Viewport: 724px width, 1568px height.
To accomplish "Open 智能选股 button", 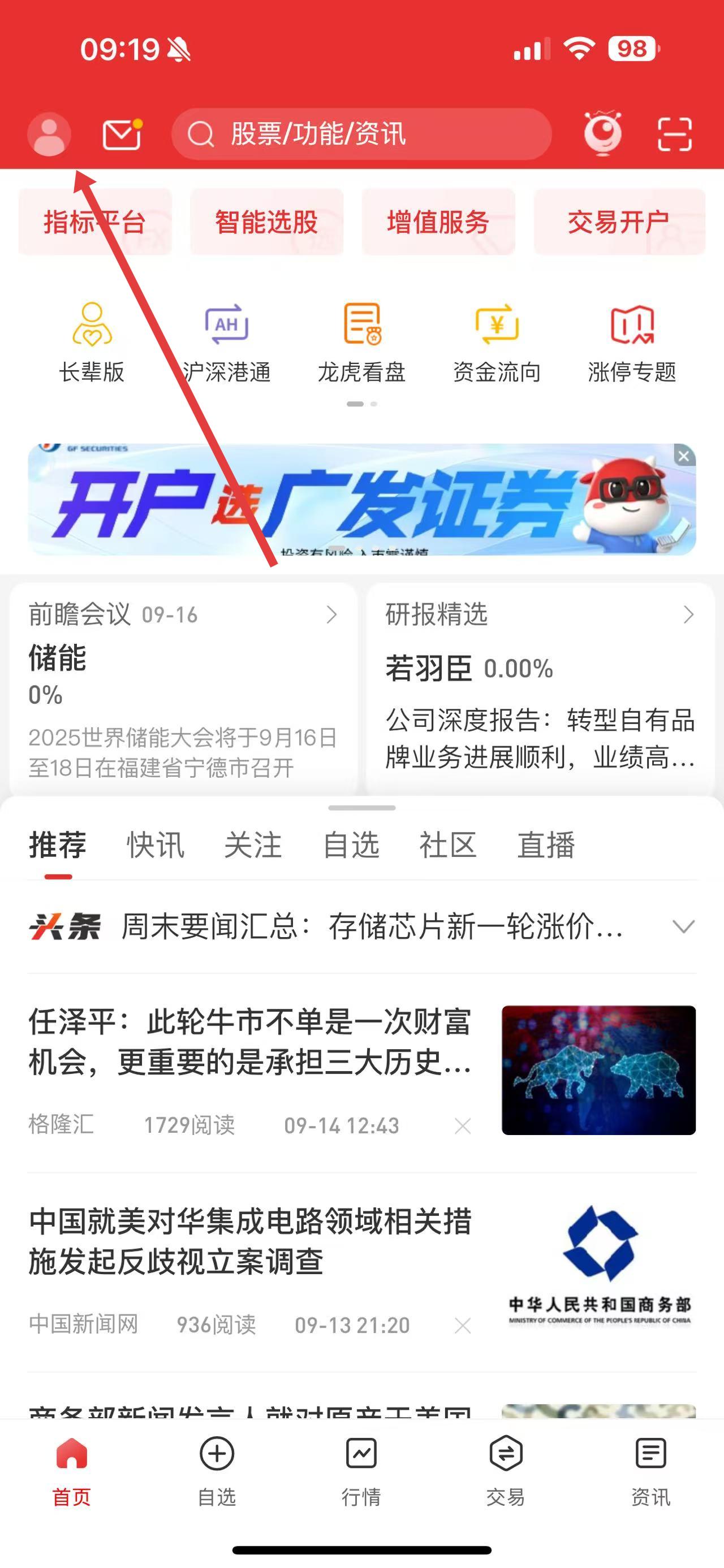I will click(x=267, y=222).
